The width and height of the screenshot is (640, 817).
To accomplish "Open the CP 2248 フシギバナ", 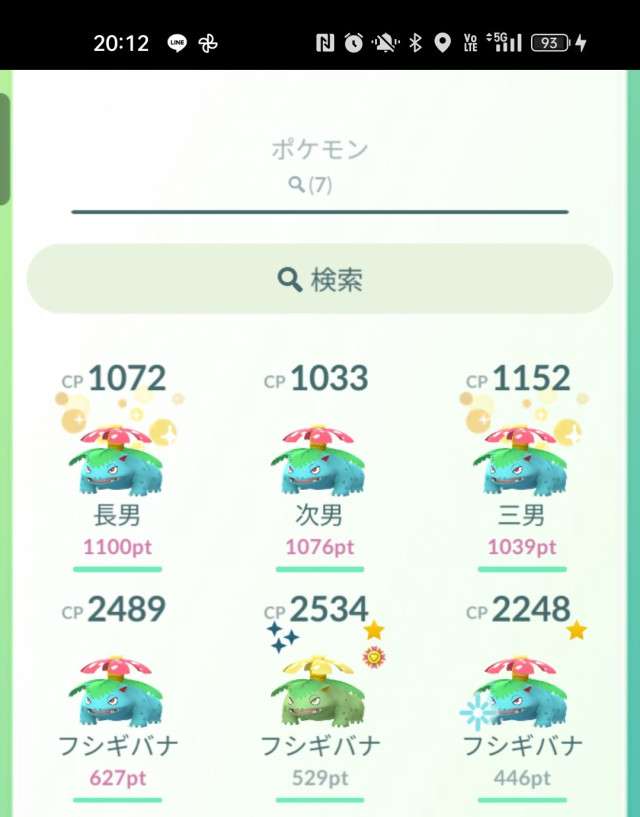I will pyautogui.click(x=520, y=692).
